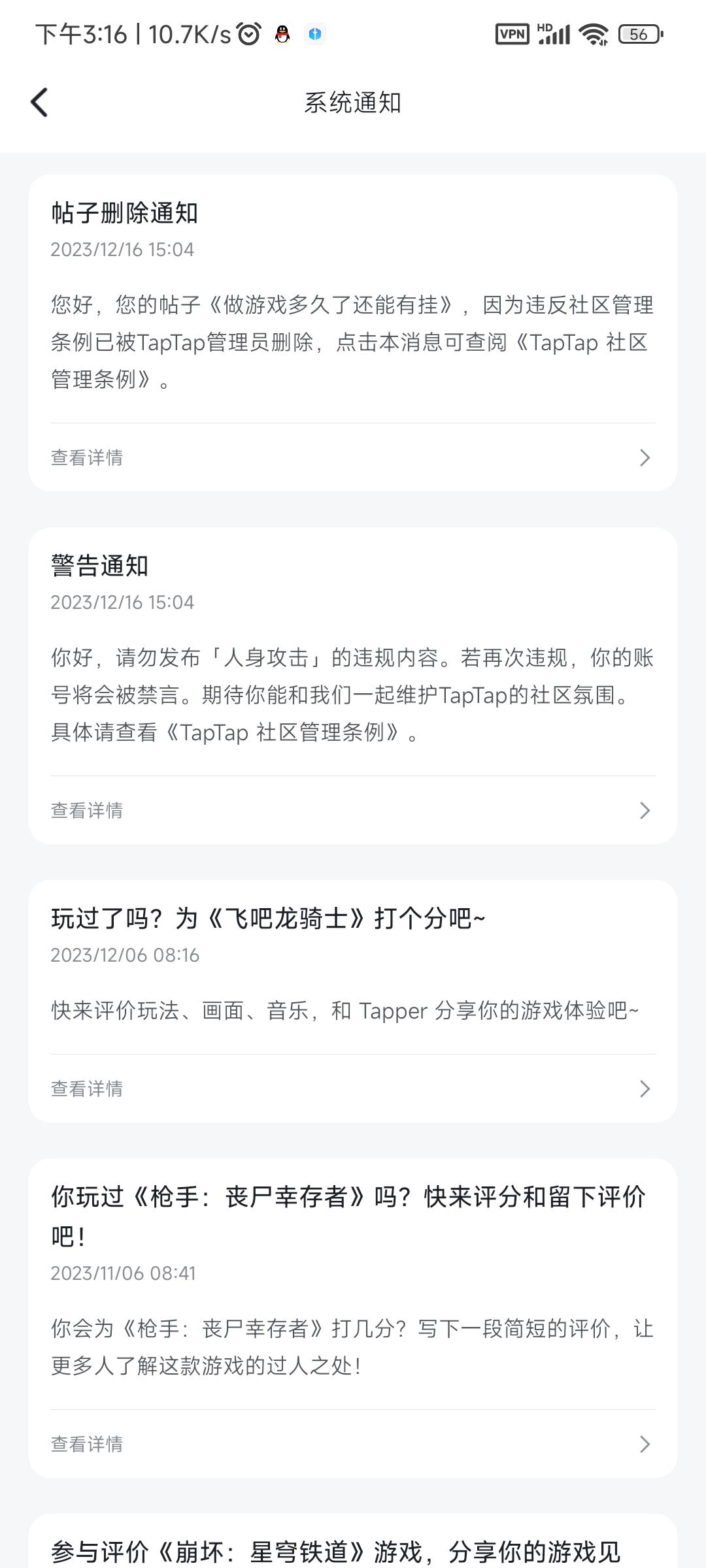
Task: Expand details for the 飞吧龙骑士 rating notice
Action: (645, 1088)
